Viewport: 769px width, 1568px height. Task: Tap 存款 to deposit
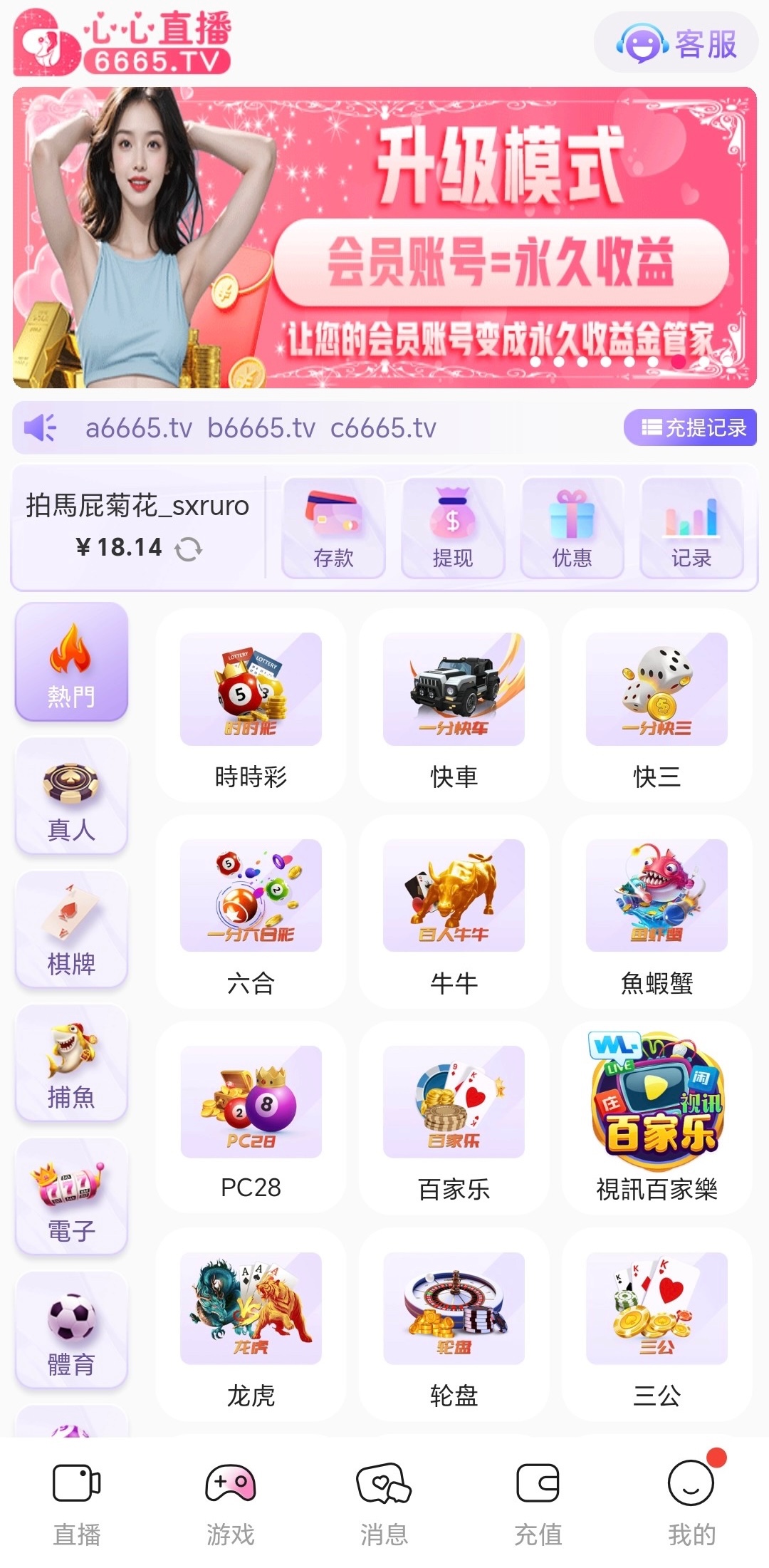(x=333, y=528)
